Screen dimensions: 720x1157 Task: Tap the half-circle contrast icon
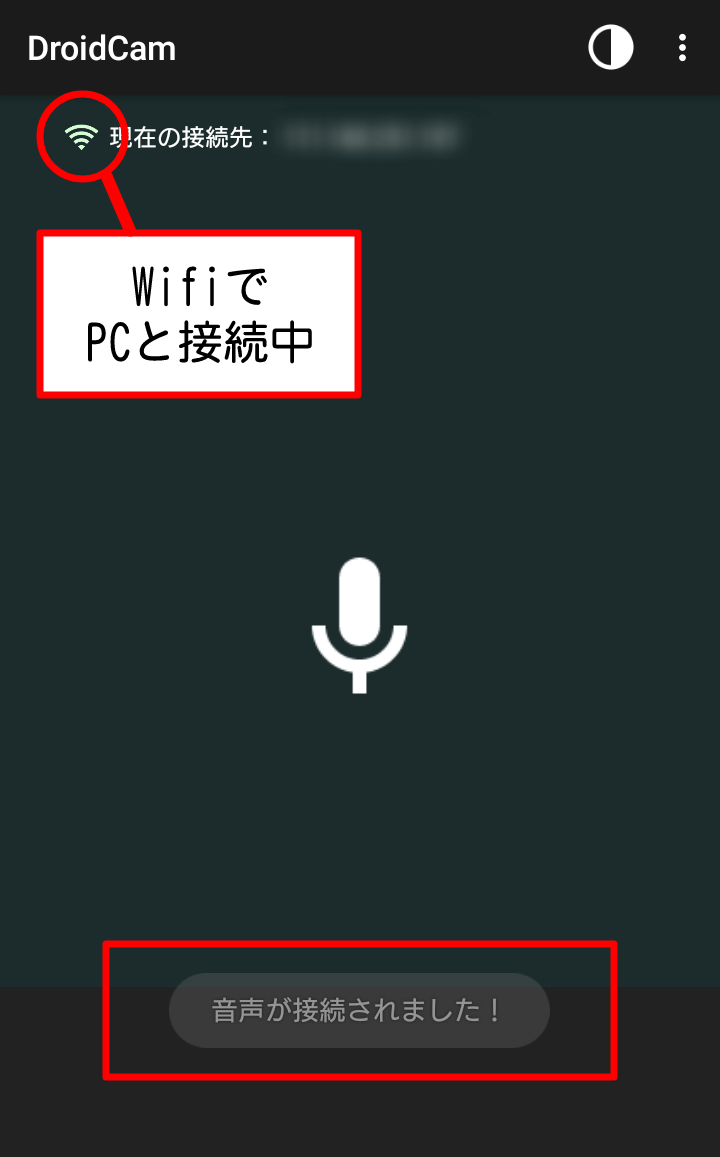610,47
